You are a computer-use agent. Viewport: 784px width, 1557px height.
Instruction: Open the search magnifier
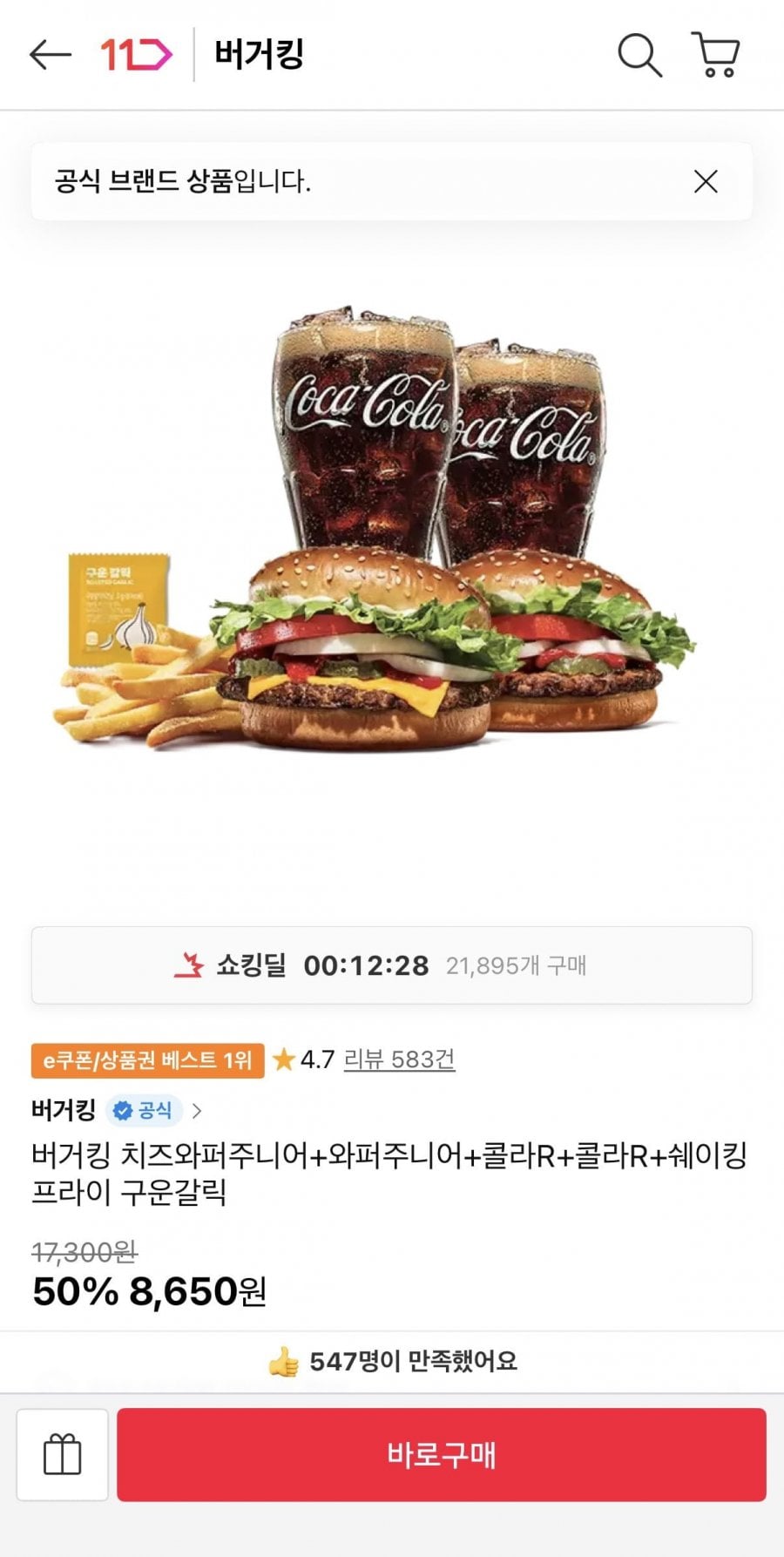pos(639,55)
